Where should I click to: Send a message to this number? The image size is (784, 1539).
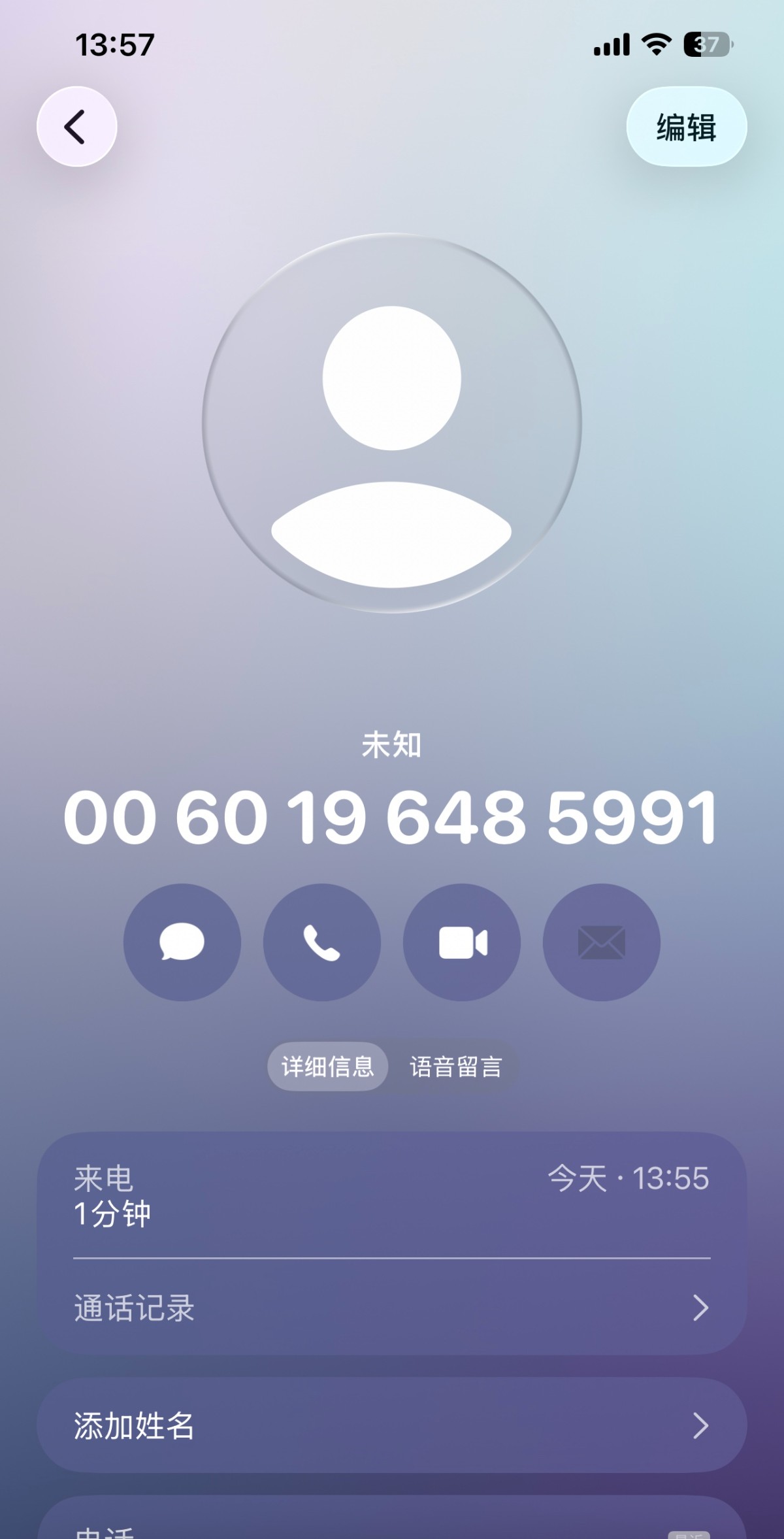click(182, 942)
